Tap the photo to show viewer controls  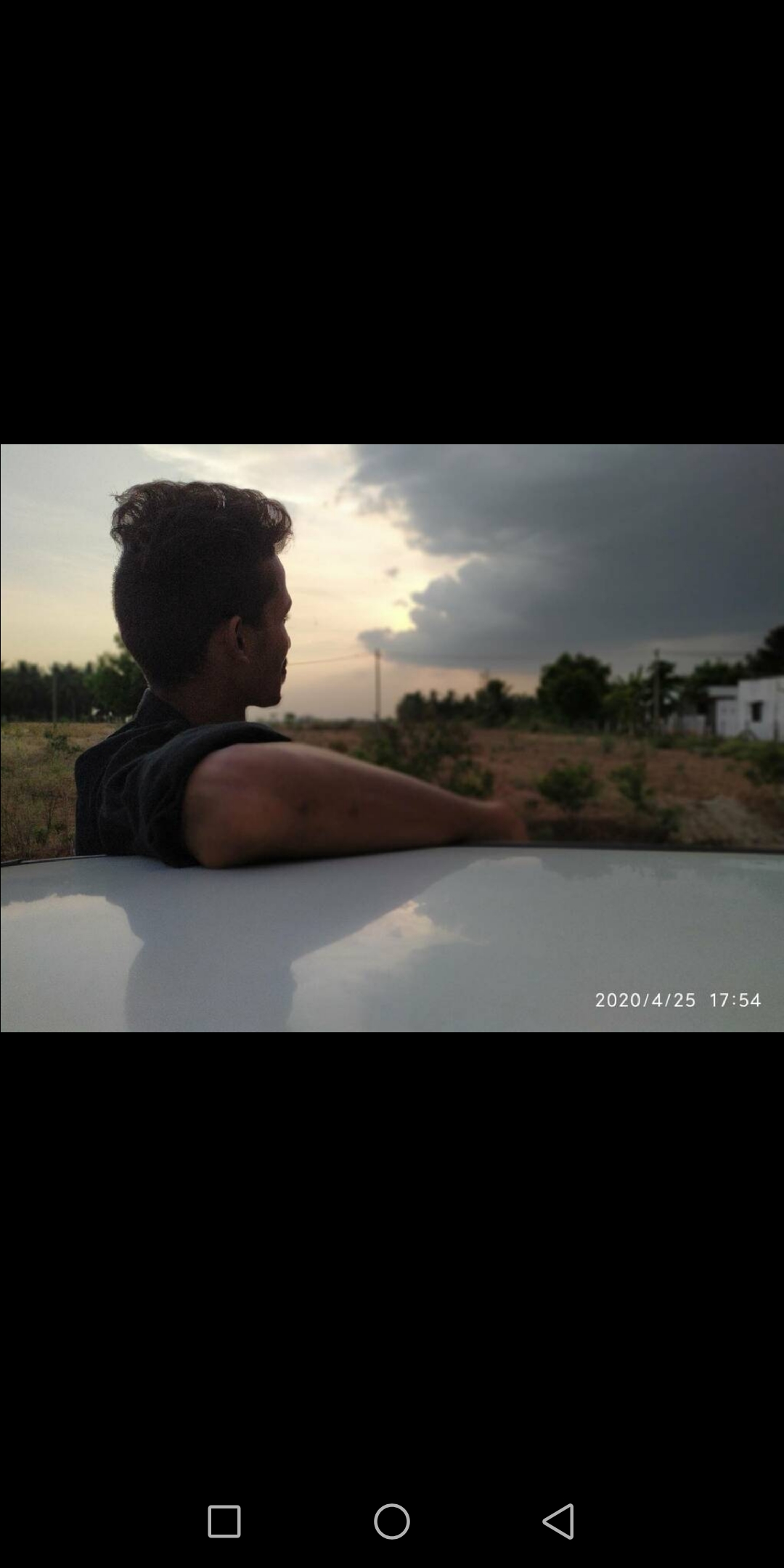[392, 737]
